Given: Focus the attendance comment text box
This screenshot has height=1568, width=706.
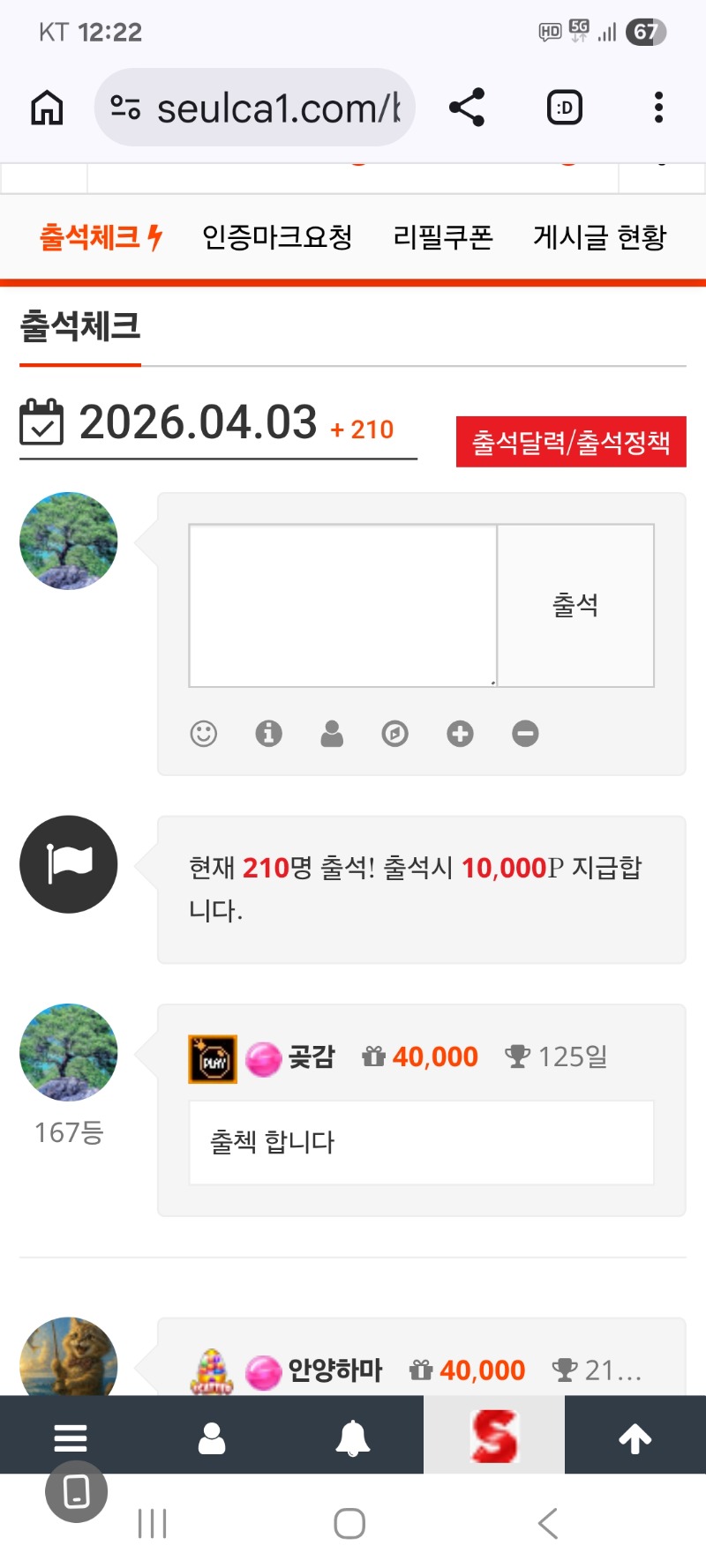Looking at the screenshot, I should click(343, 606).
